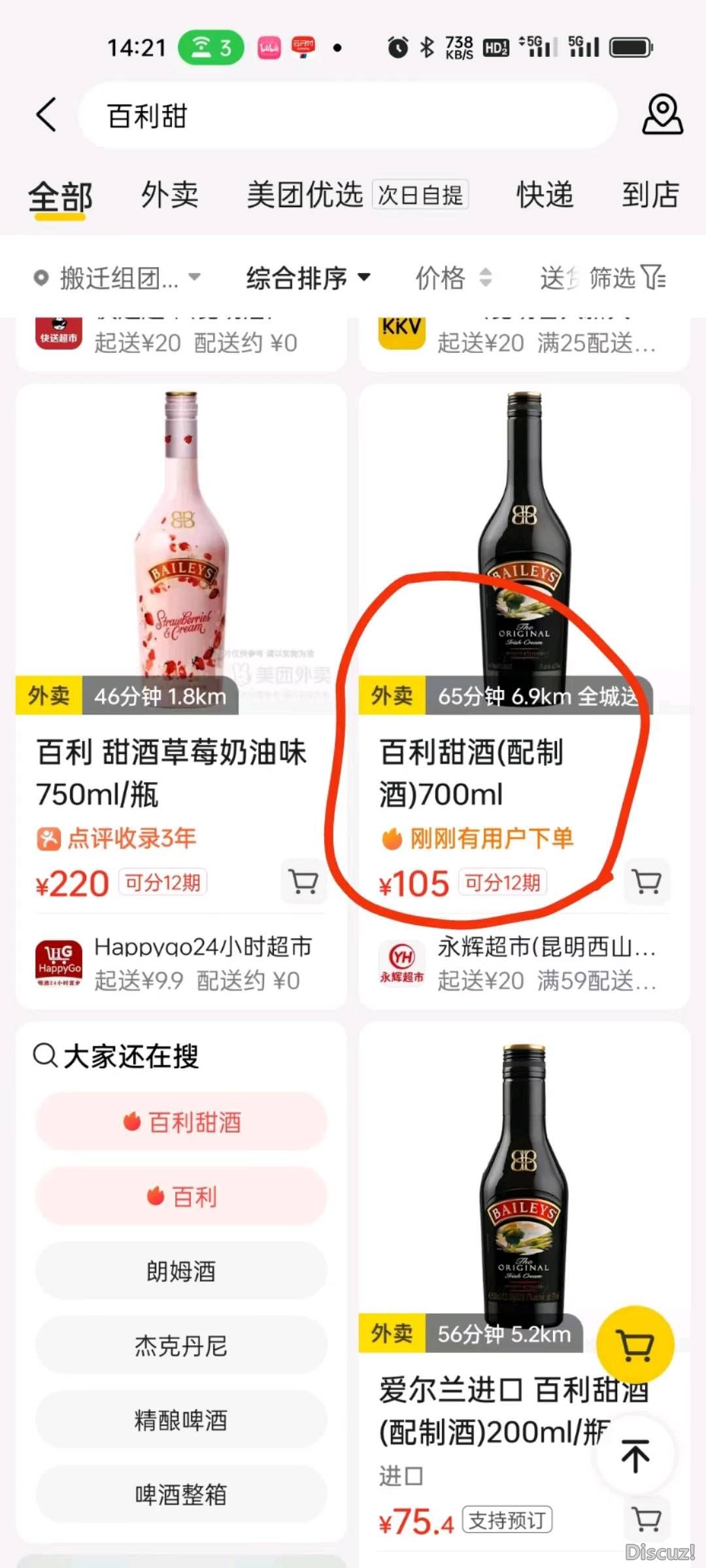Tap the search box showing 百利甜
The image size is (706, 1568).
[346, 116]
